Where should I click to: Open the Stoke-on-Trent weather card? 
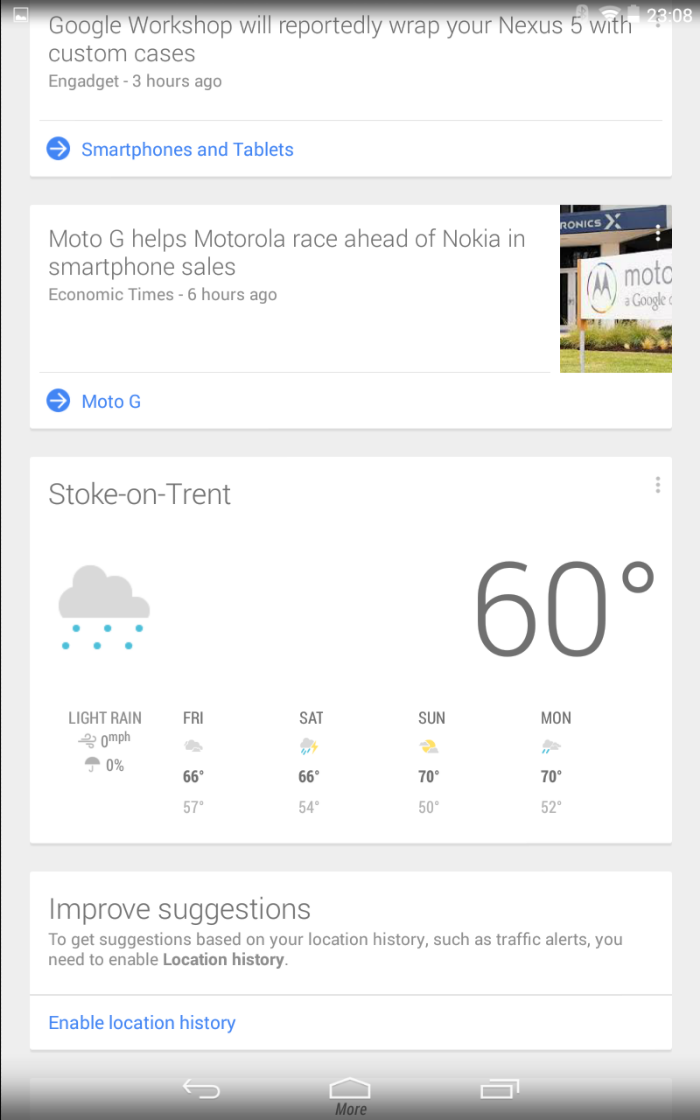coord(351,650)
